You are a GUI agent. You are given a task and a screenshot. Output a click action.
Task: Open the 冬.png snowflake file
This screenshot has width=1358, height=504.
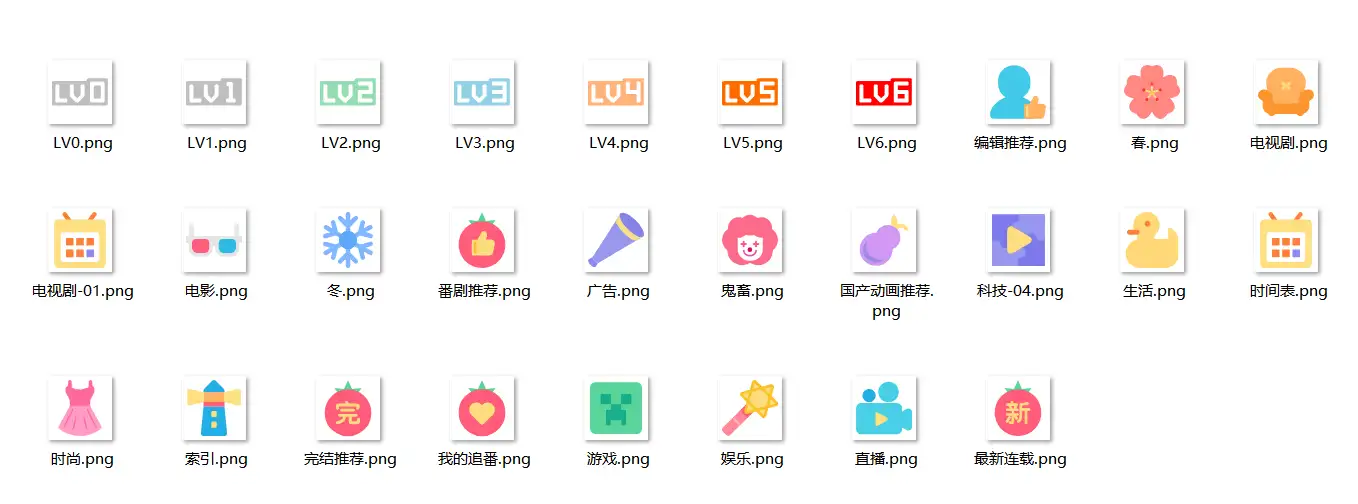point(348,241)
